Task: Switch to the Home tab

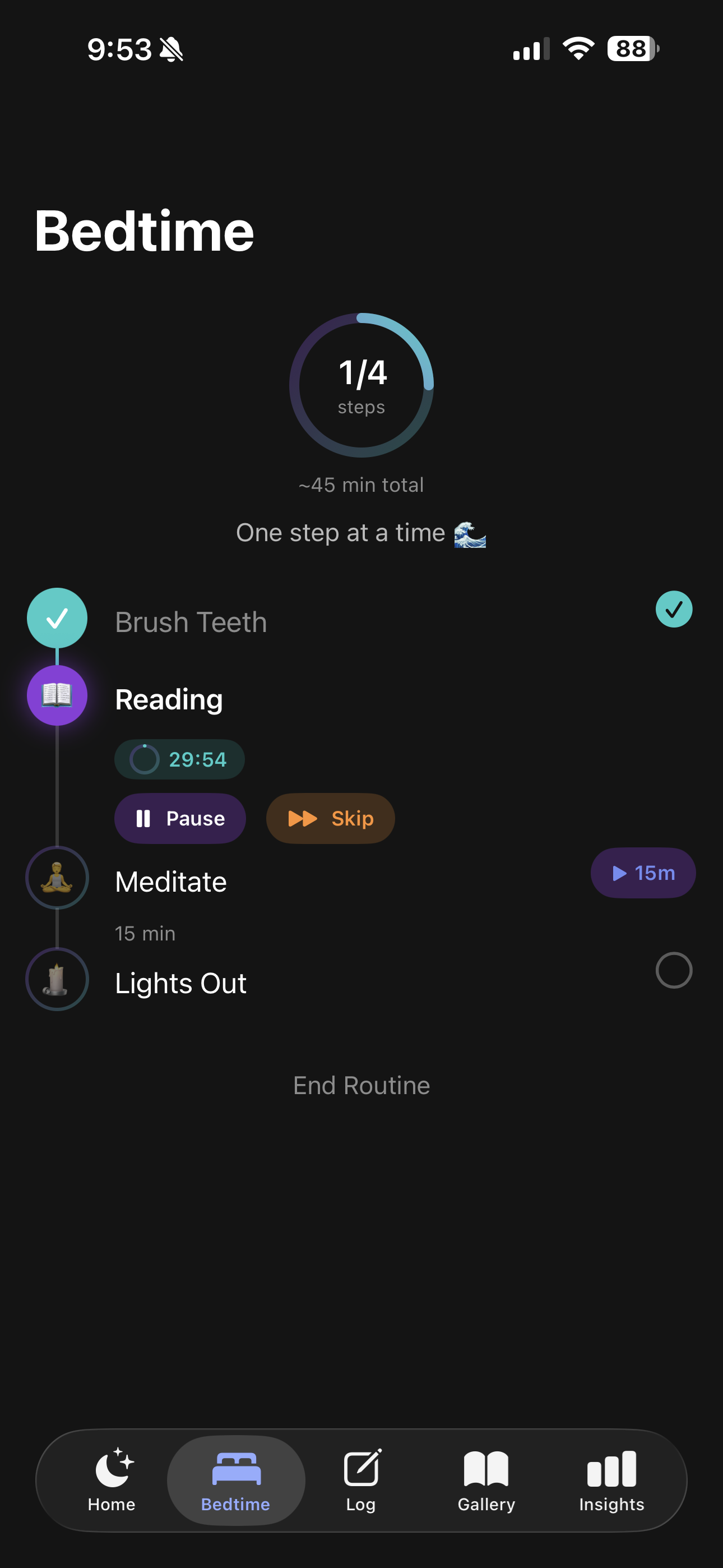Action: [112, 1481]
